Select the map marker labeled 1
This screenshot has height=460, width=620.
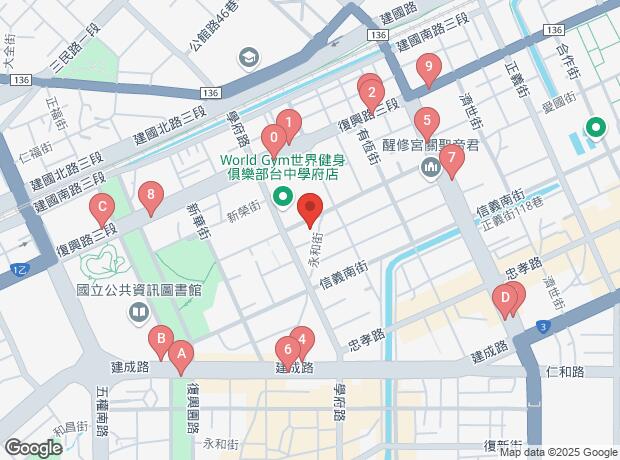(x=289, y=124)
